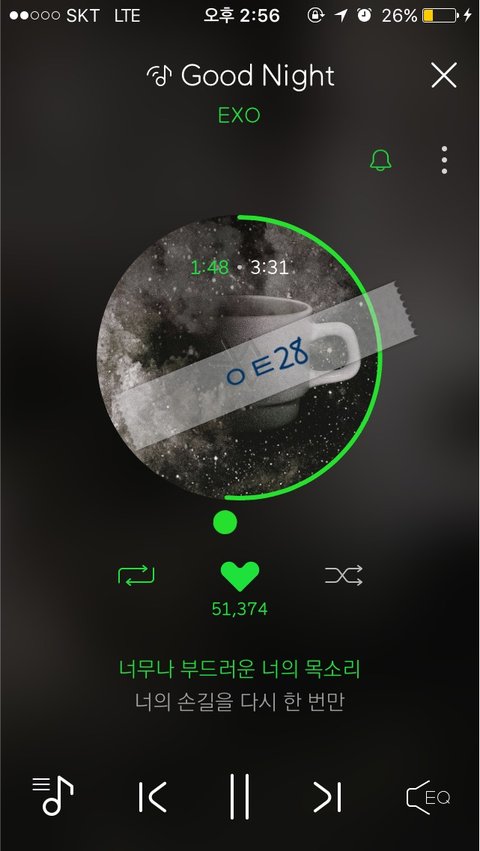Image resolution: width=480 pixels, height=851 pixels.
Task: Skip to the previous track
Action: point(151,797)
